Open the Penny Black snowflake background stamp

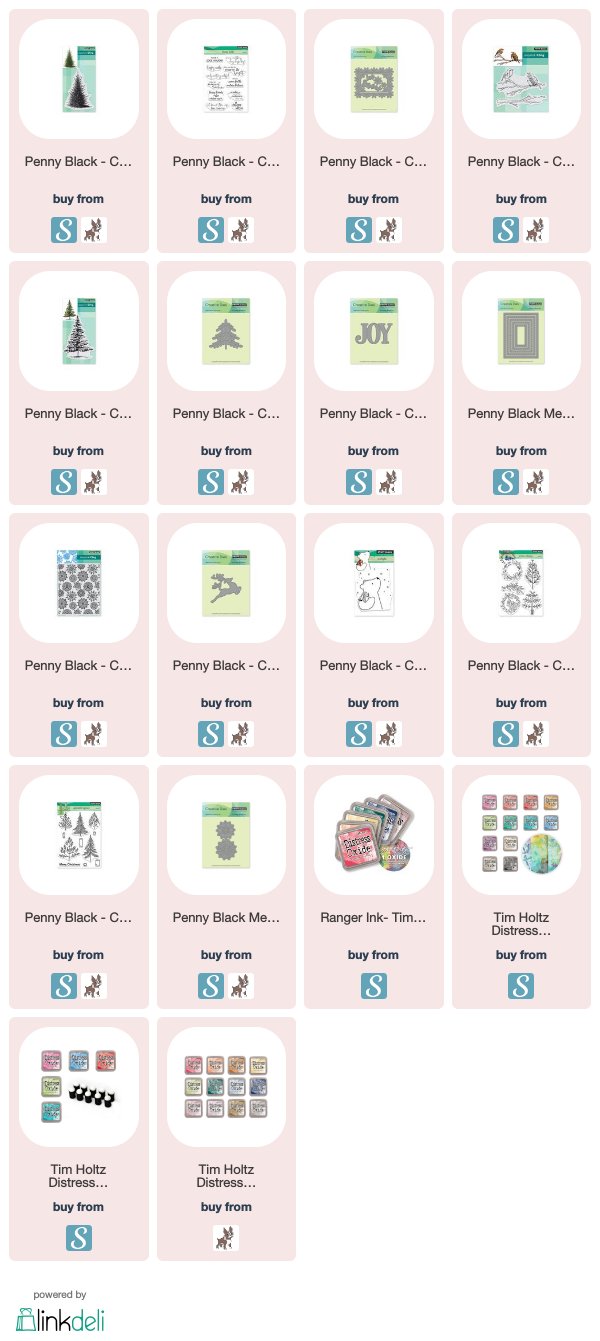tap(78, 582)
